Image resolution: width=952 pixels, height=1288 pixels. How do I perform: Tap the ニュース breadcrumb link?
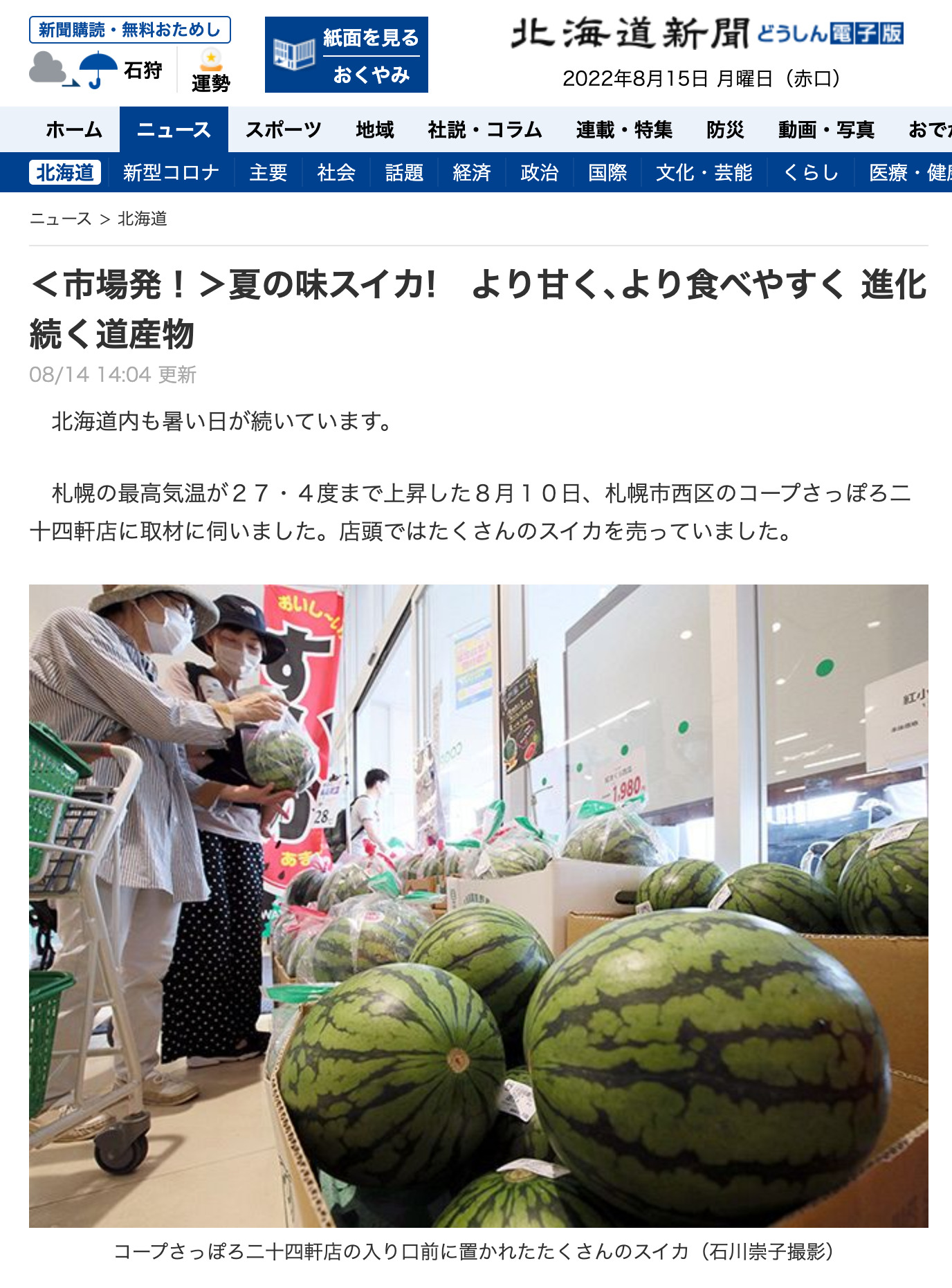click(x=60, y=219)
